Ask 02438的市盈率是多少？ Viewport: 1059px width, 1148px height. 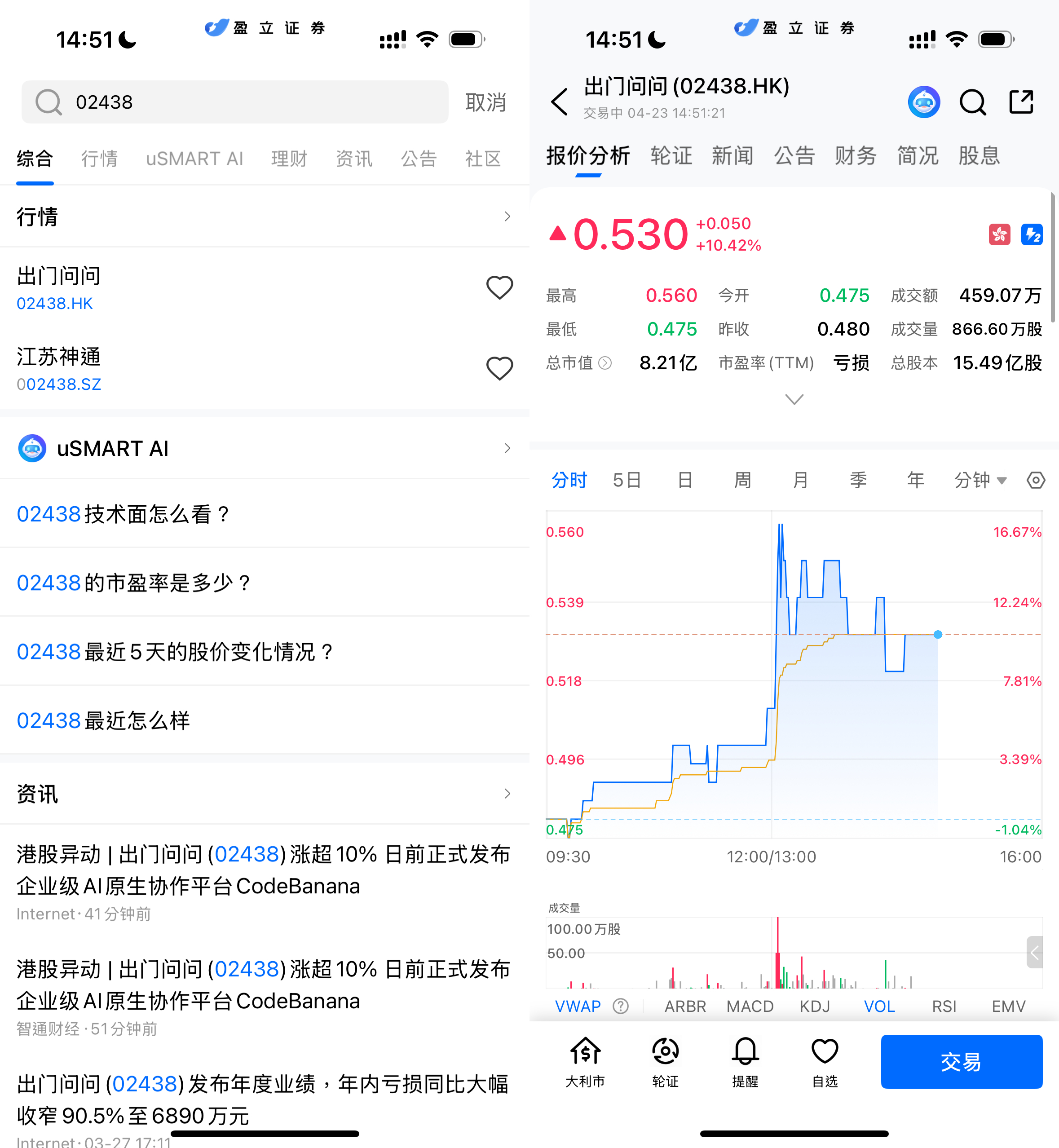point(134,583)
